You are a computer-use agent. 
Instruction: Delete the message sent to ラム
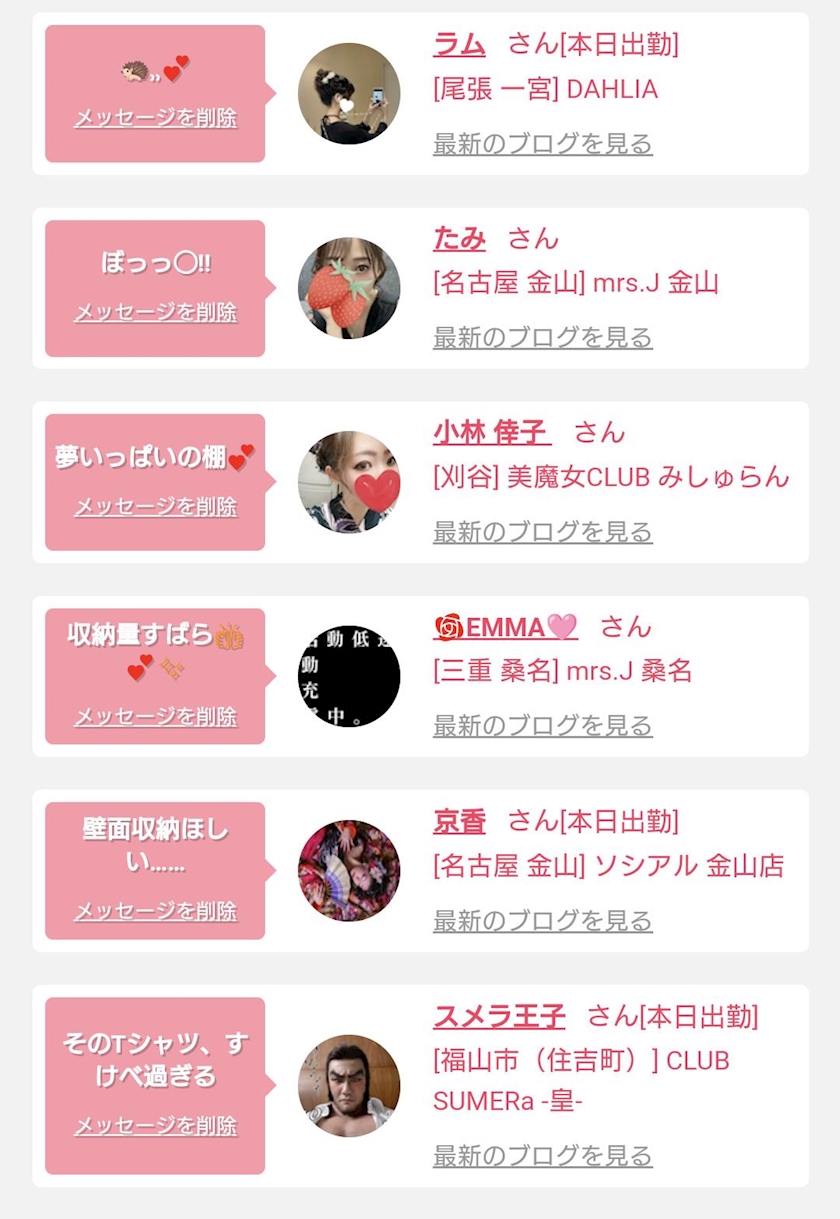point(156,117)
